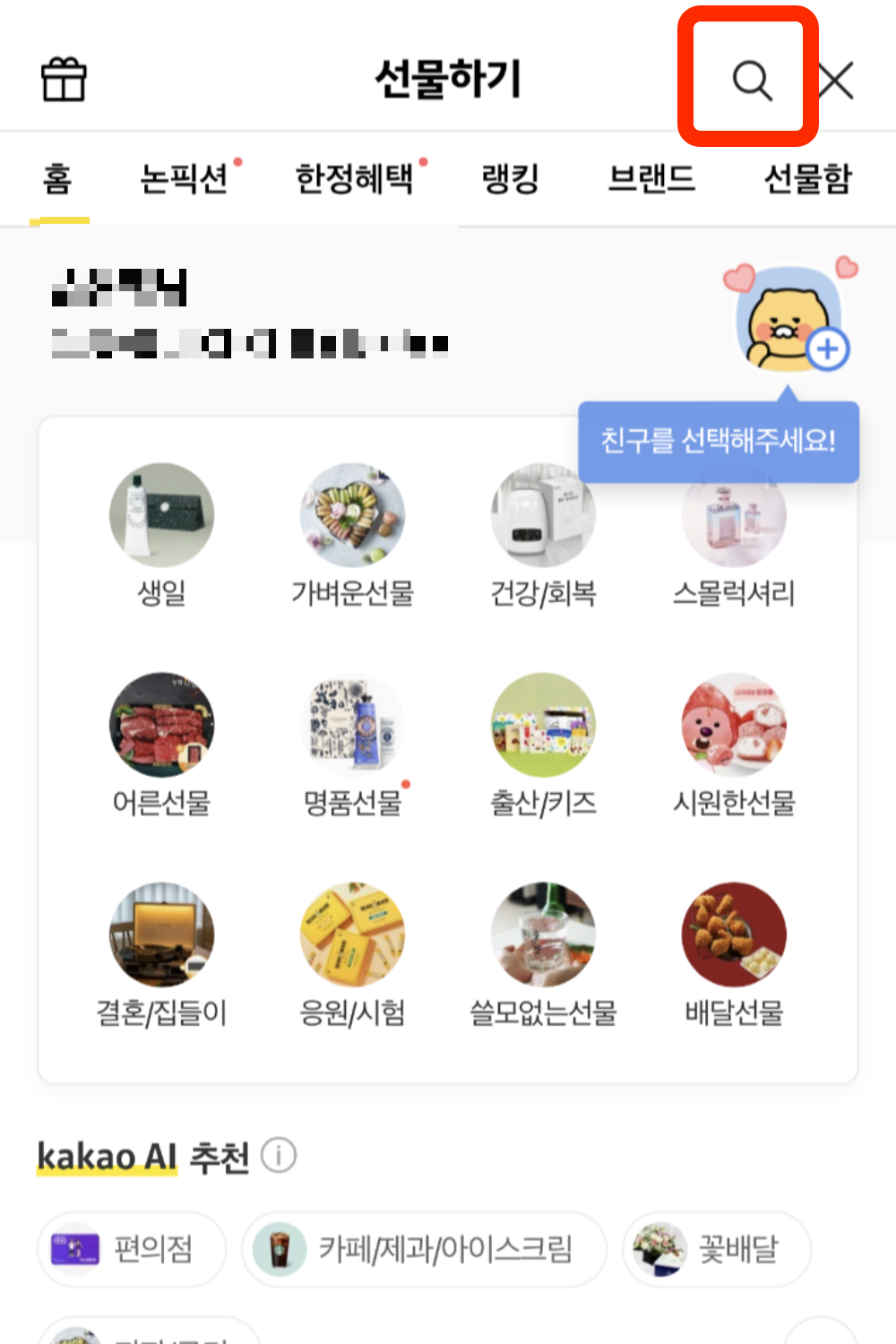Tap the friend add button with plus badge
This screenshot has width=896, height=1344.
[x=825, y=349]
